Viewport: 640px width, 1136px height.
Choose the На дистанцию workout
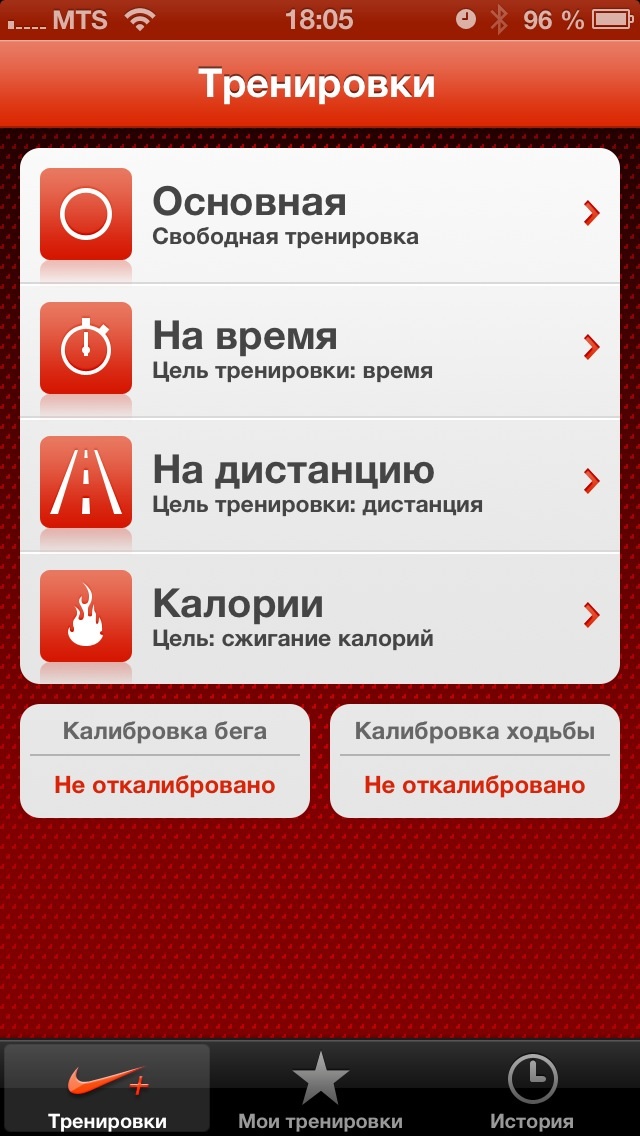pyautogui.click(x=320, y=484)
